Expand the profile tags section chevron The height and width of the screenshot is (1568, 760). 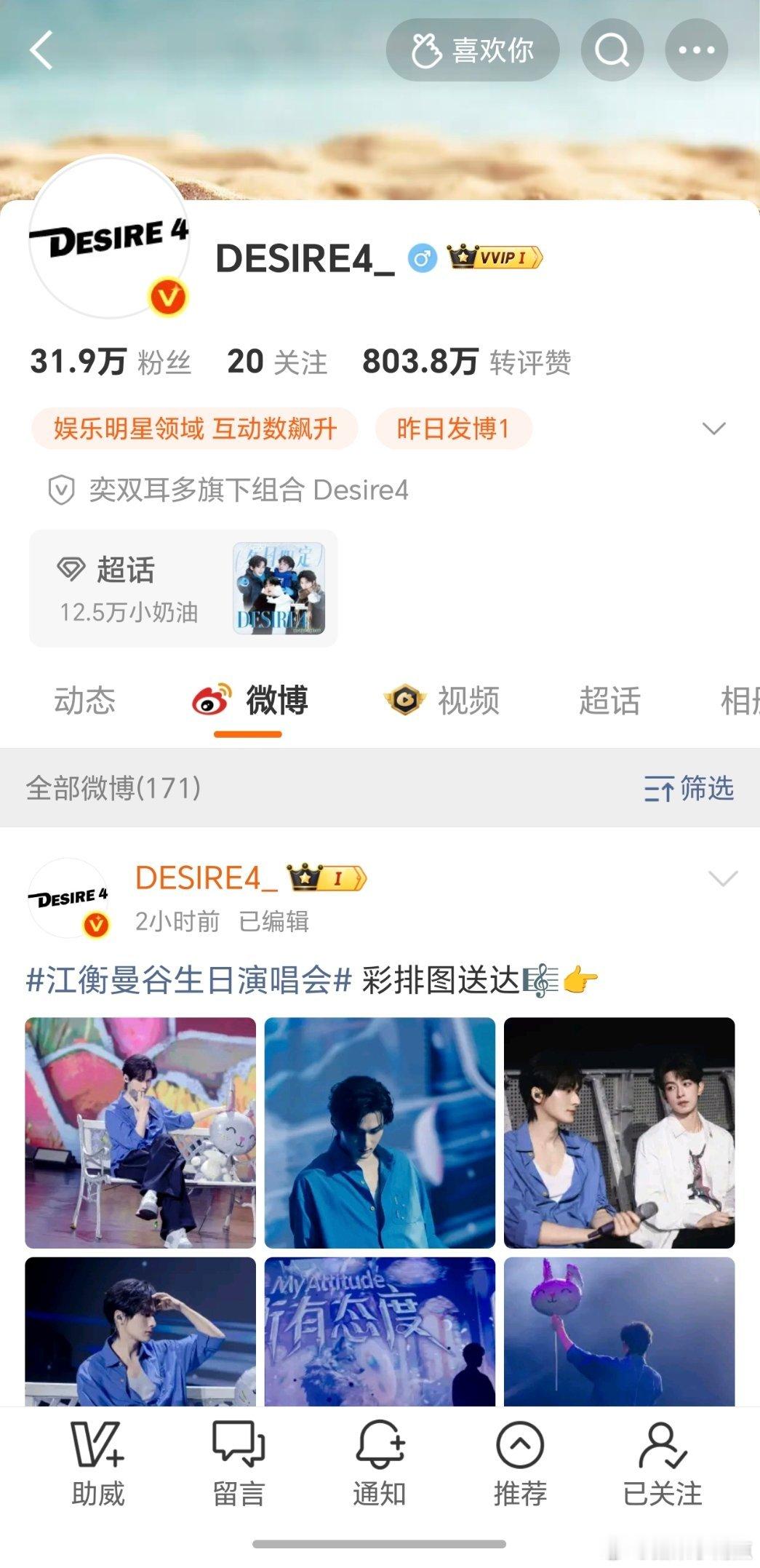pos(716,429)
